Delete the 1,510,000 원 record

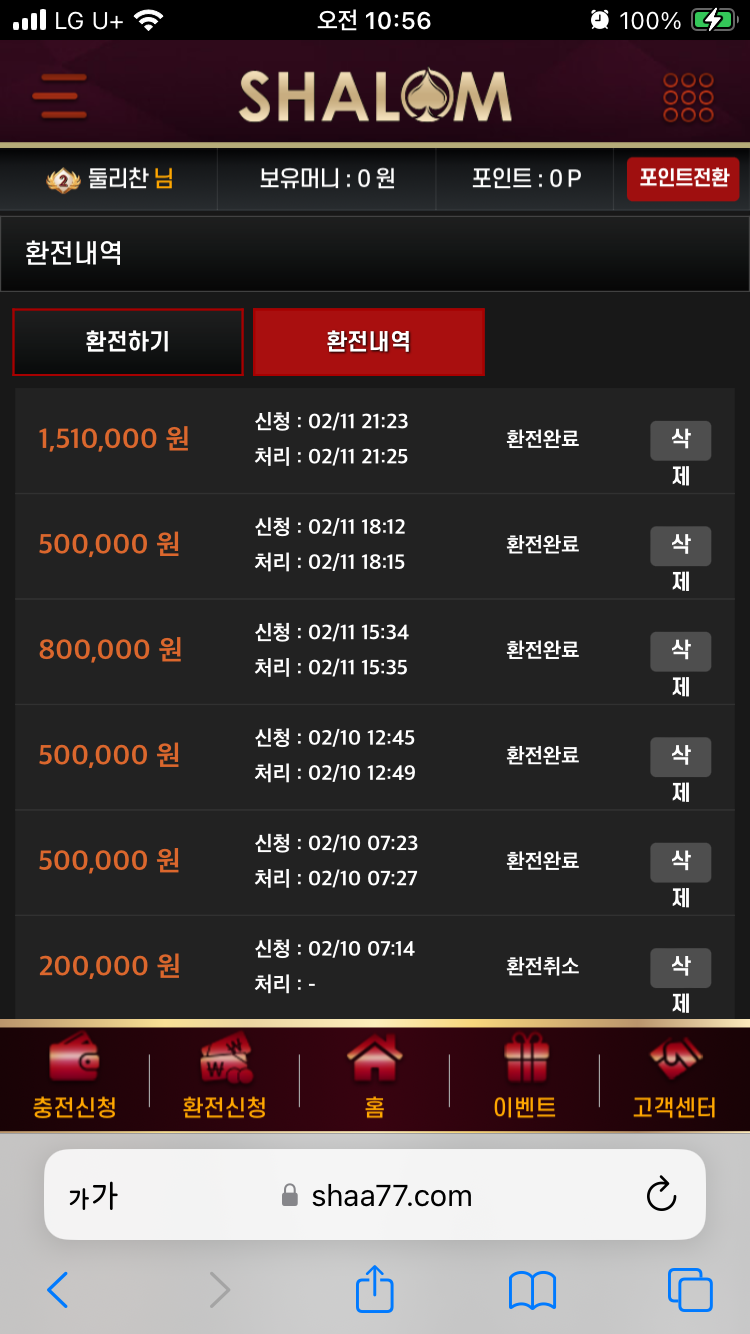pyautogui.click(x=680, y=441)
